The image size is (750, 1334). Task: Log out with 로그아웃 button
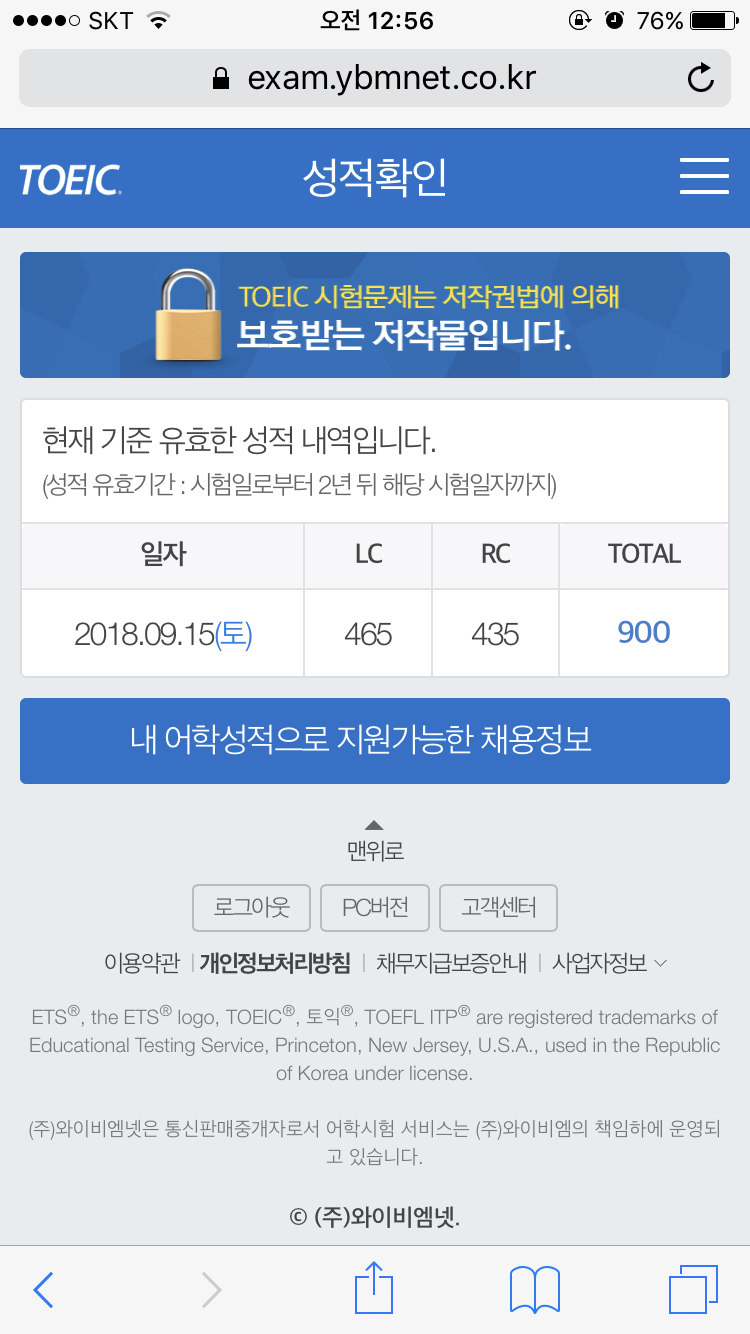(x=252, y=908)
